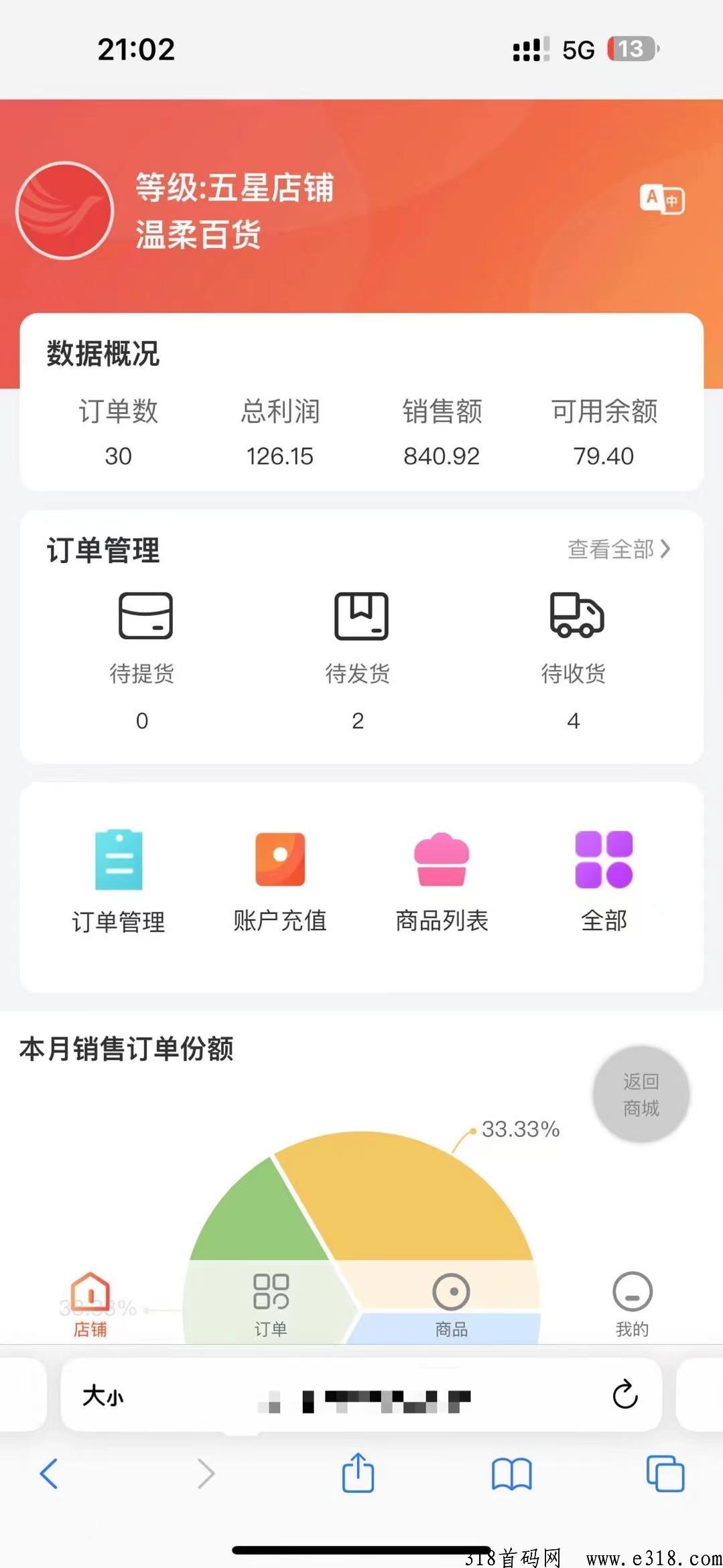Show 全部 functions
723x1568 pixels.
click(604, 881)
